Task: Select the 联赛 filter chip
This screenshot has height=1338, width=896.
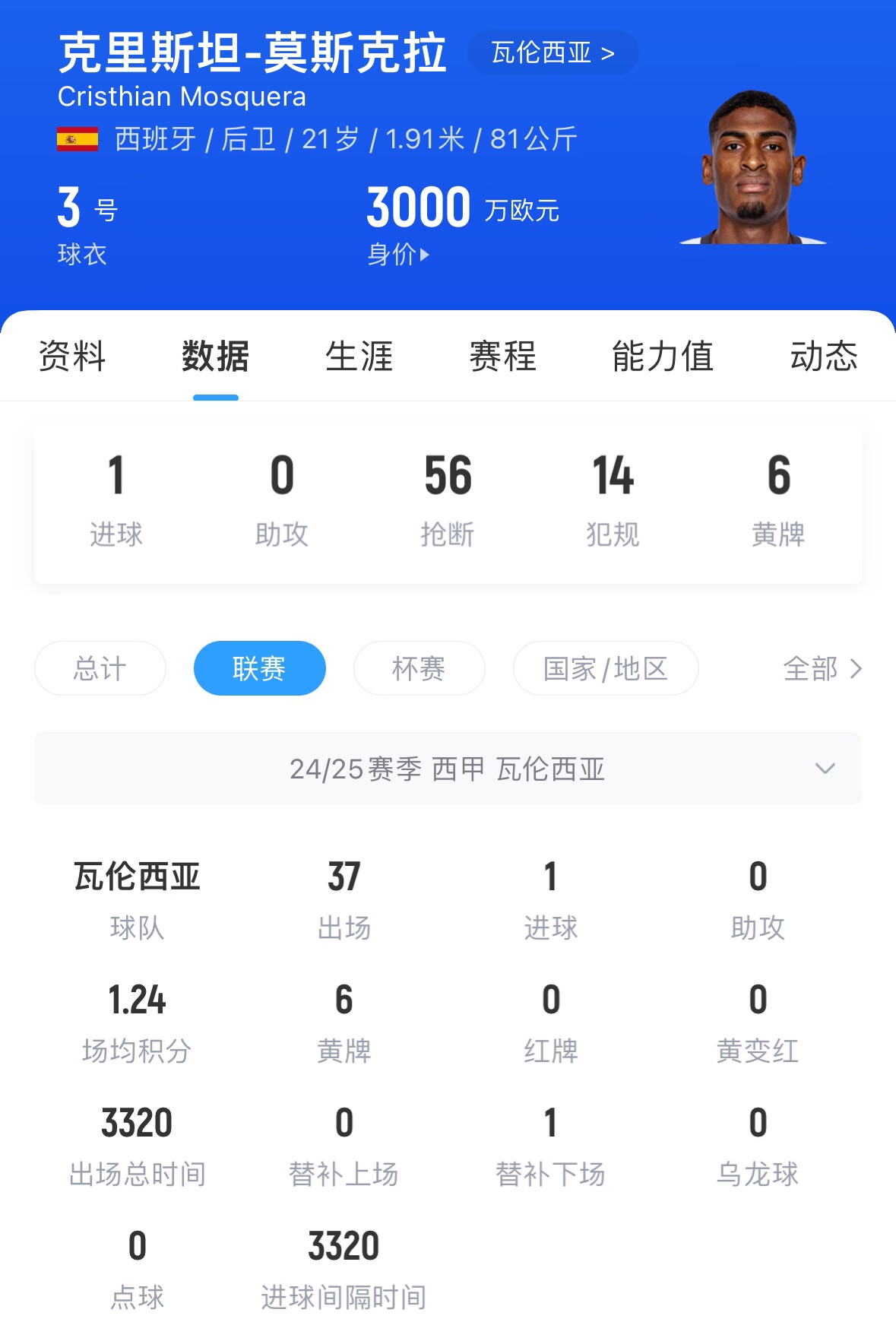Action: tap(259, 668)
